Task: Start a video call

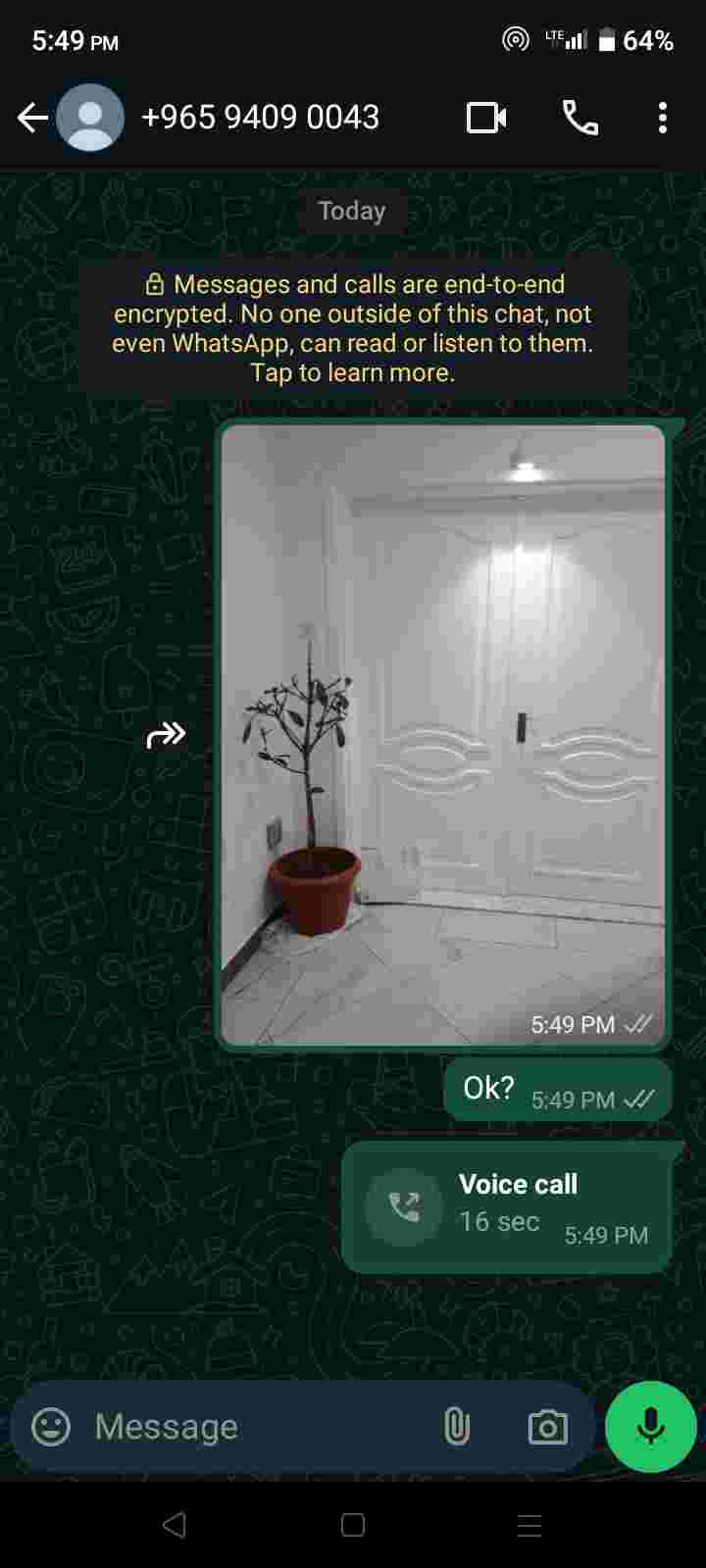Action: [486, 119]
